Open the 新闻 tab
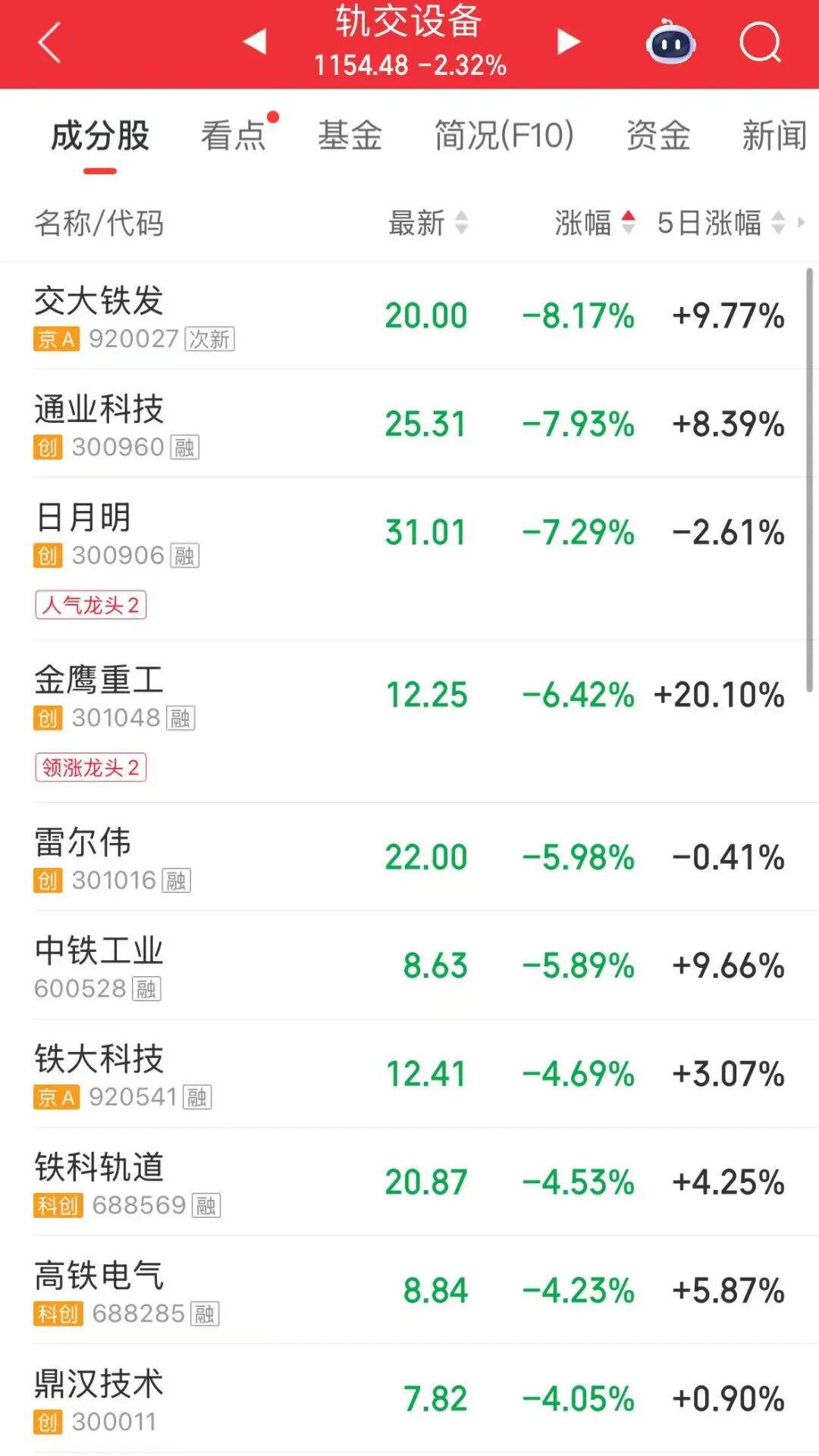 773,136
